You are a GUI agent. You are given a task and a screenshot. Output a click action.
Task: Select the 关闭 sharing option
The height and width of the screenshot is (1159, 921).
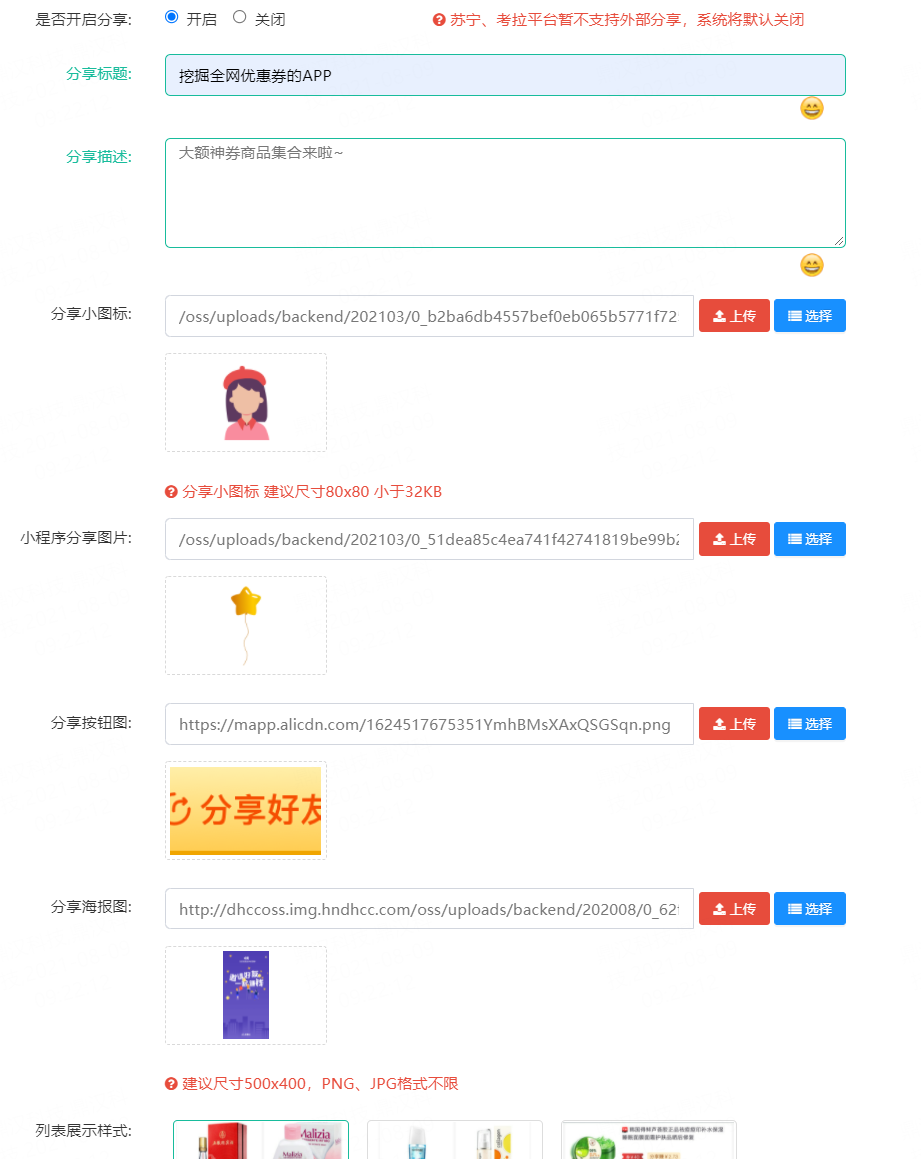239,17
